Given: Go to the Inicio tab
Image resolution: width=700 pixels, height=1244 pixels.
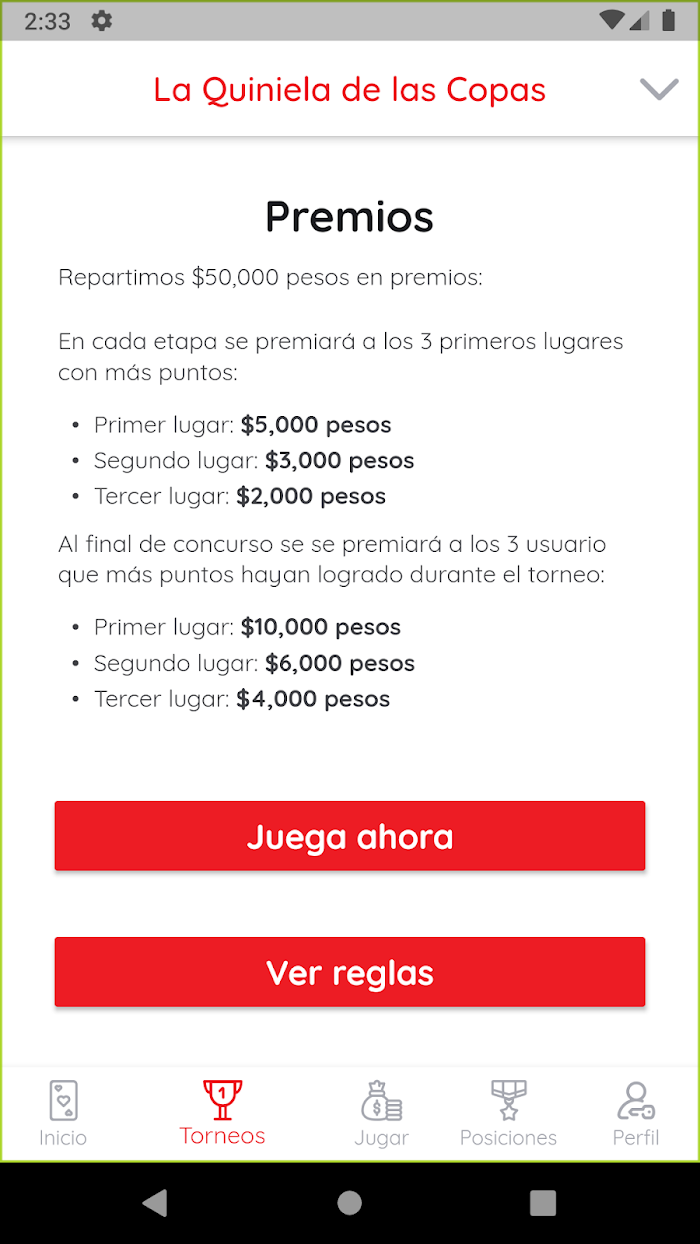Looking at the screenshot, I should 63,1113.
